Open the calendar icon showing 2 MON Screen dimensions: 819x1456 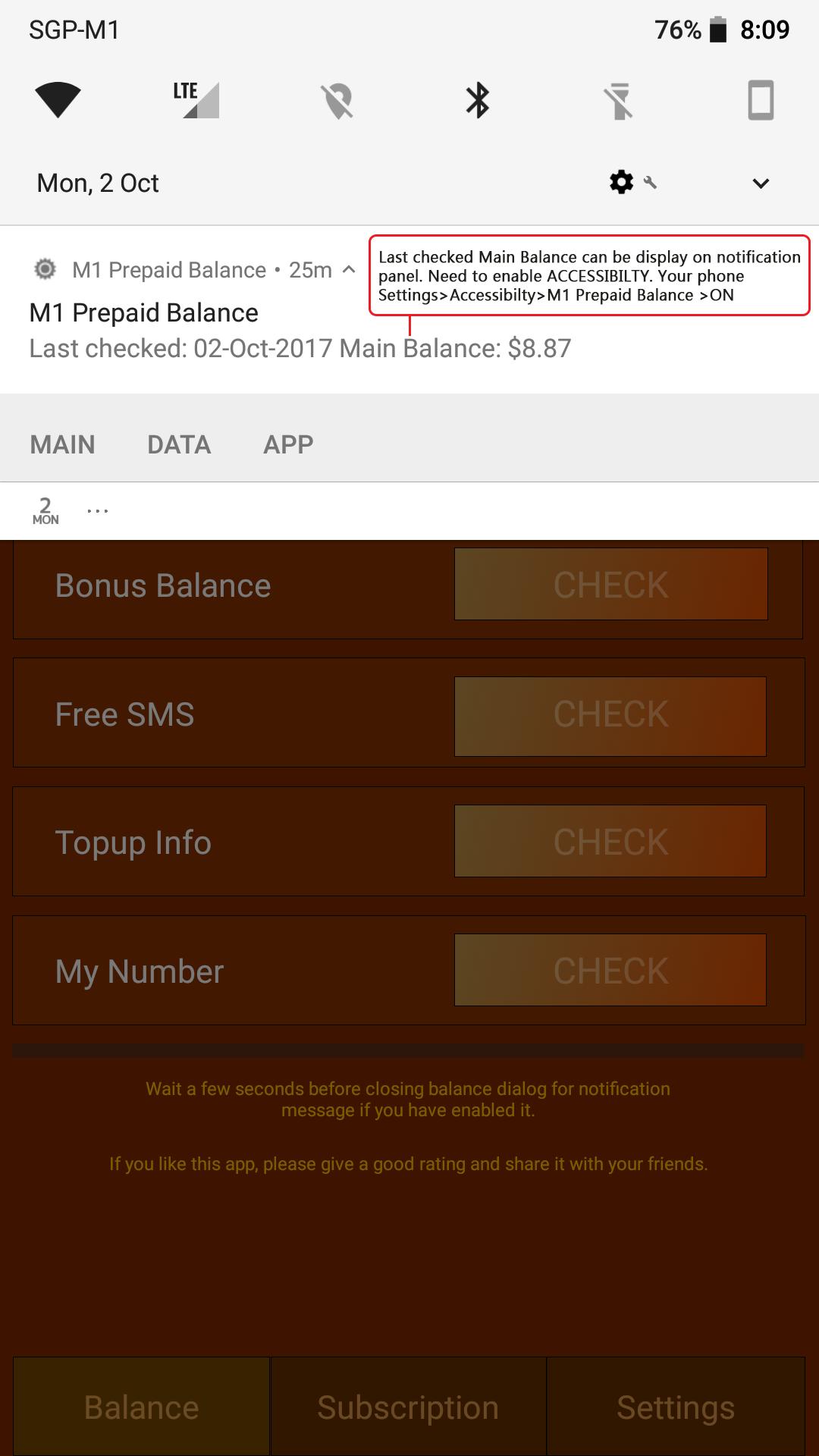pyautogui.click(x=45, y=510)
